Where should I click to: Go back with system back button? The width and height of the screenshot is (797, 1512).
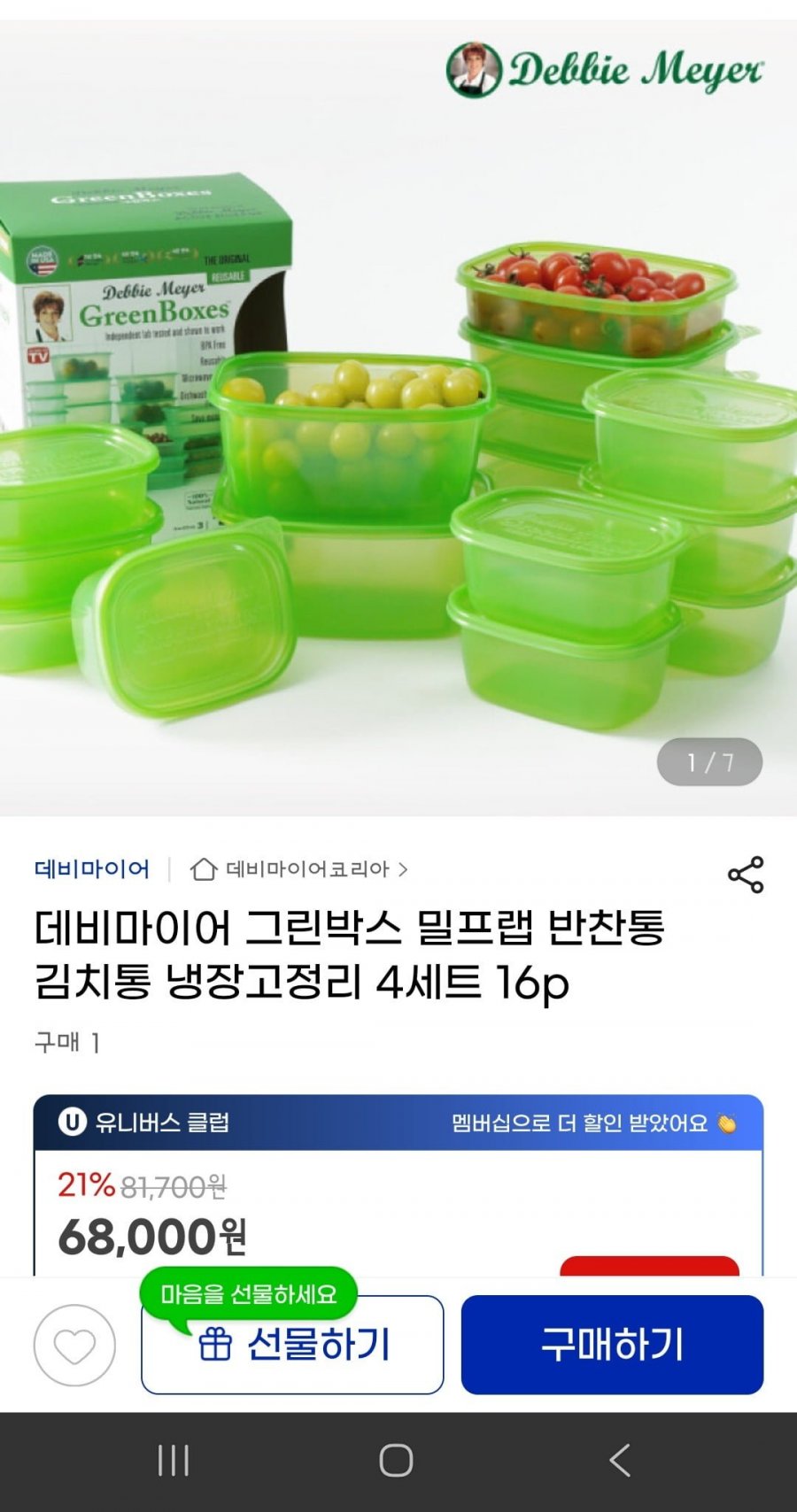[620, 1460]
